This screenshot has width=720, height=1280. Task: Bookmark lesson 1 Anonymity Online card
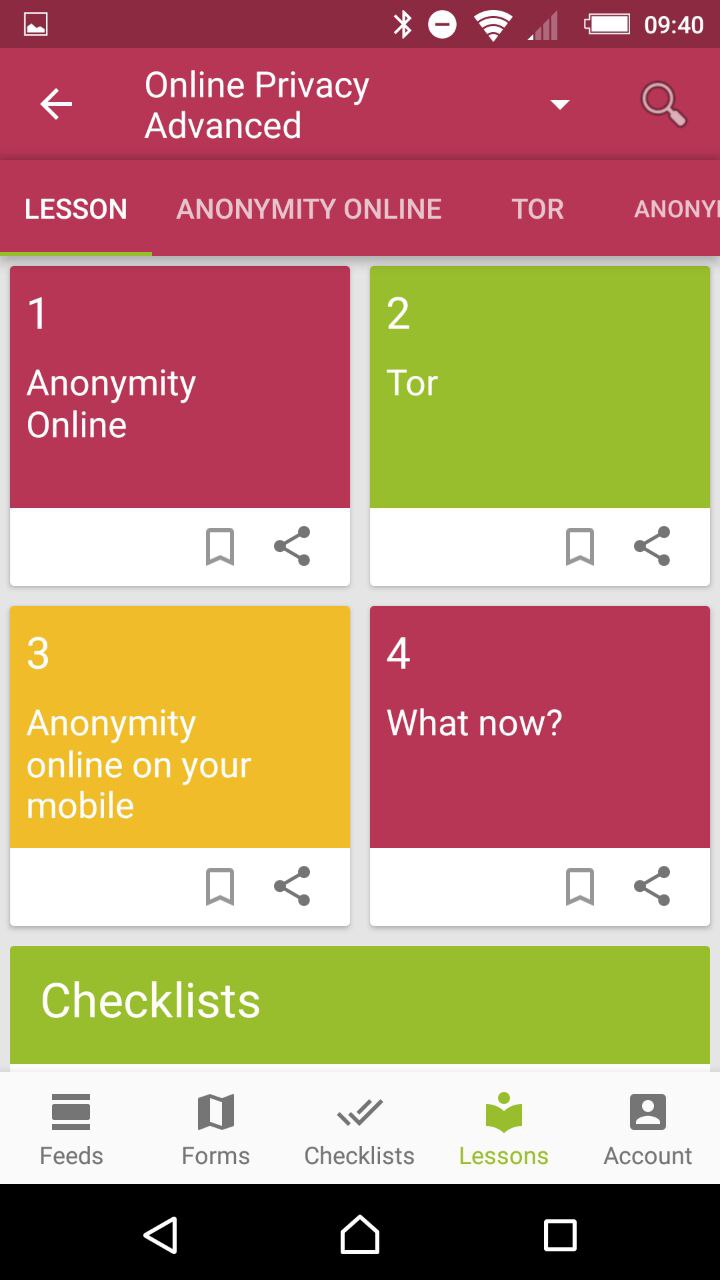pyautogui.click(x=220, y=547)
